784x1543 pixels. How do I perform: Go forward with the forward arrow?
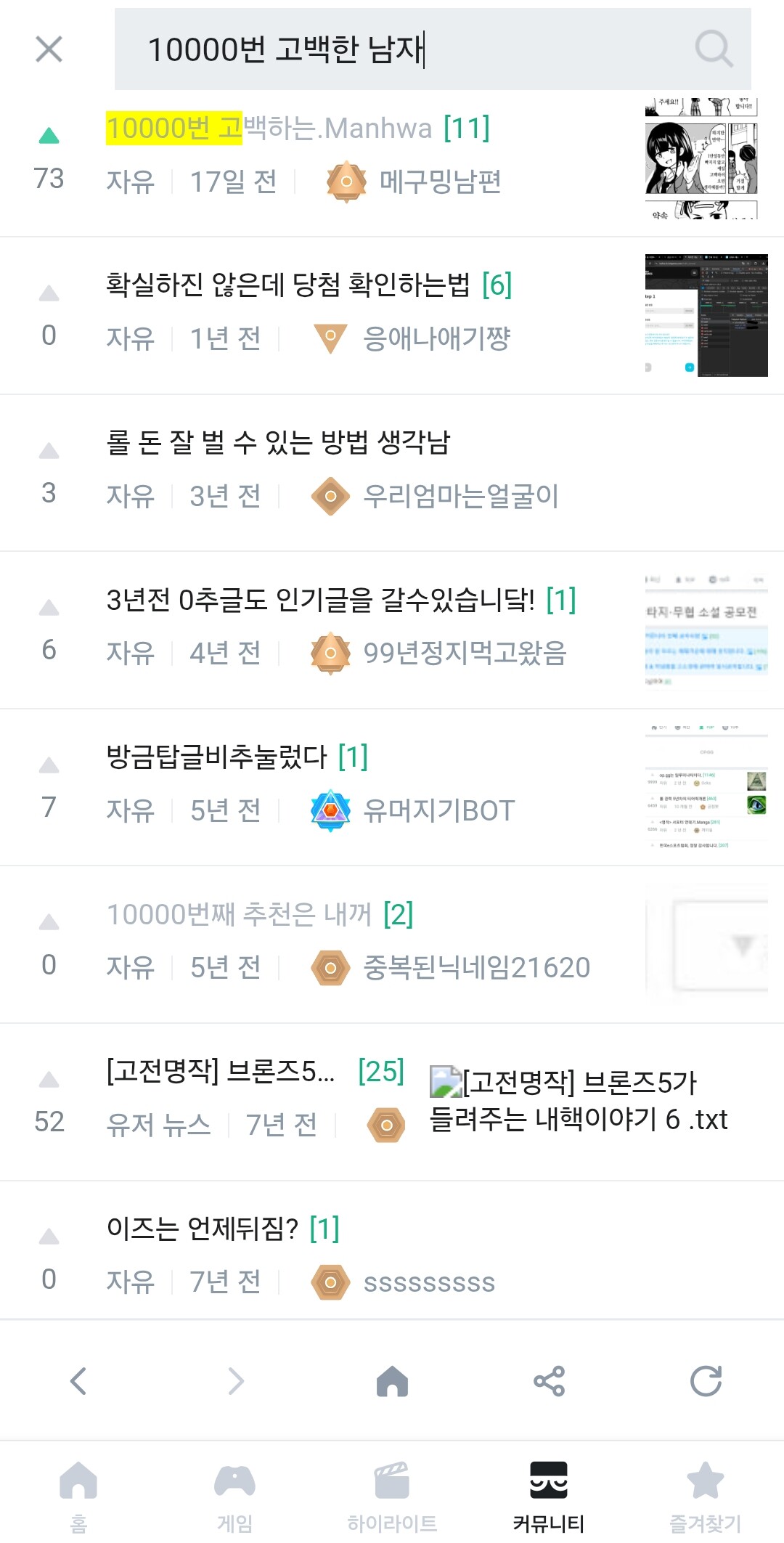click(x=235, y=1381)
